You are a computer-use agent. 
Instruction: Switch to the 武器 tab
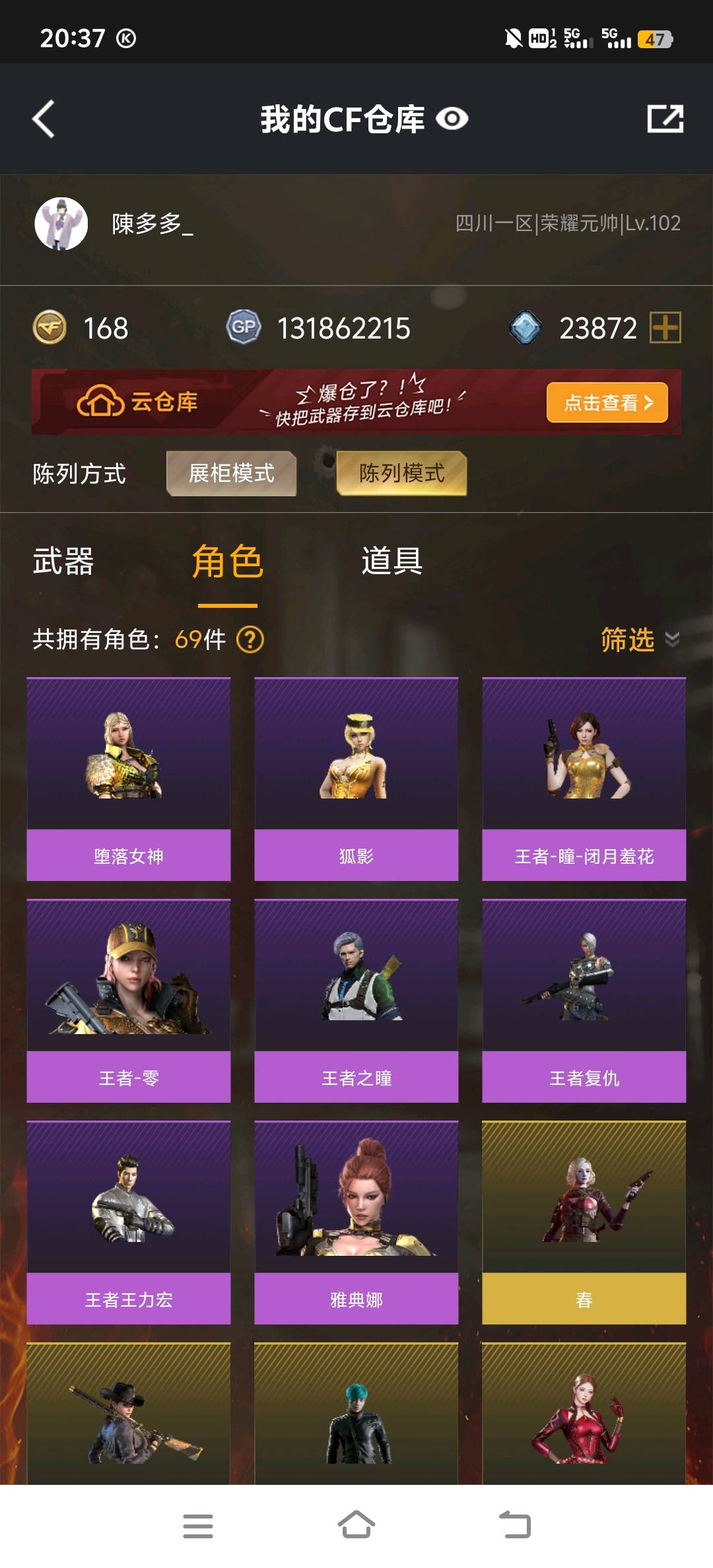click(63, 562)
